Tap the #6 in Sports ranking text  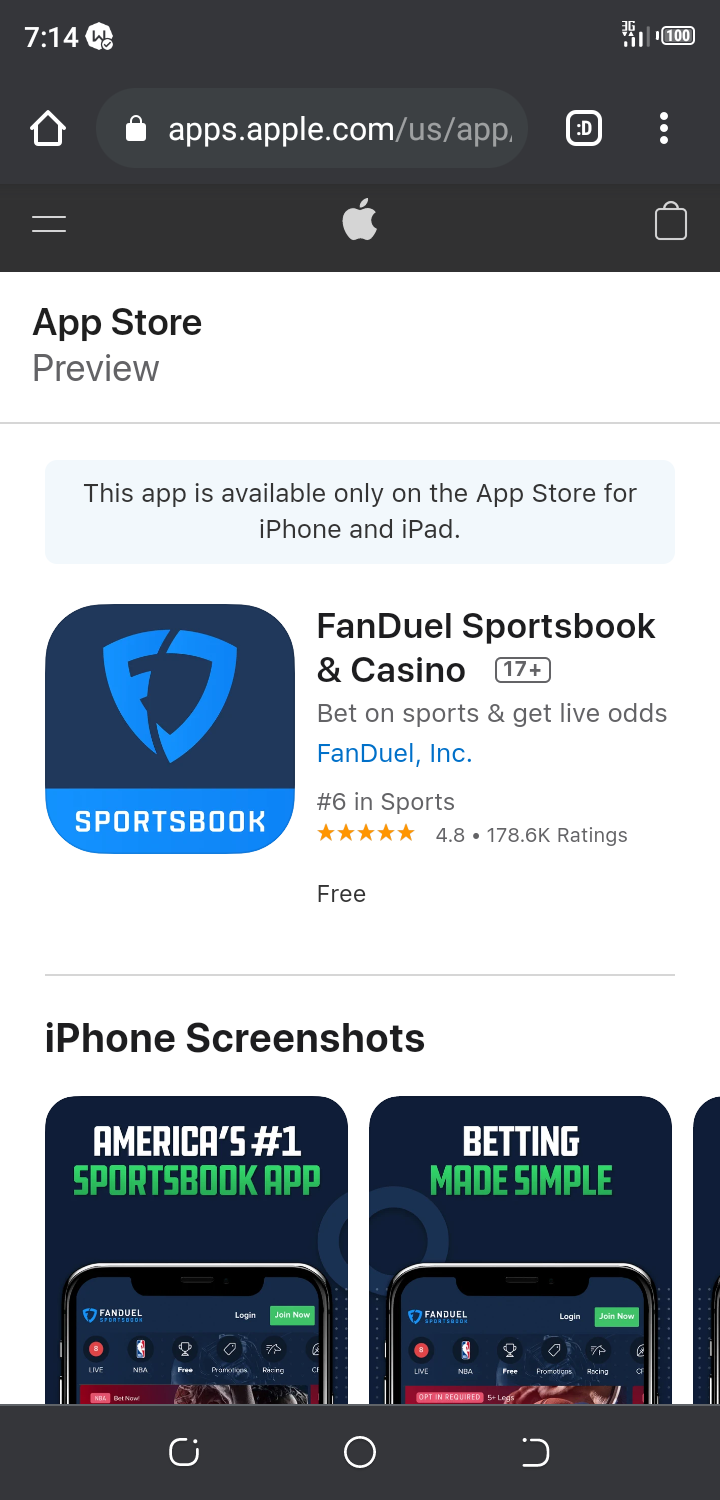[385, 801]
